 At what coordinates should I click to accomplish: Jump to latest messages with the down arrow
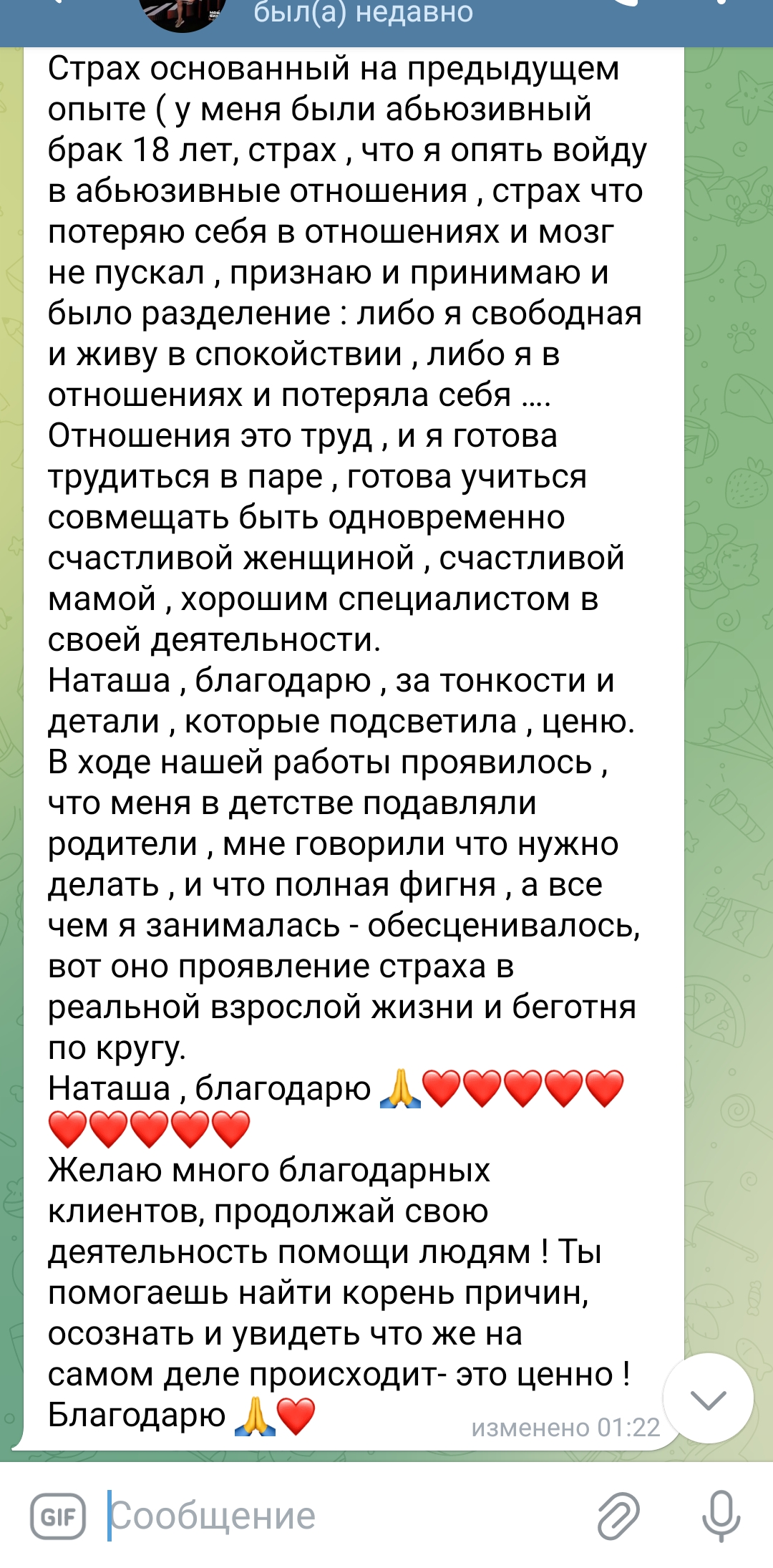click(x=708, y=1398)
